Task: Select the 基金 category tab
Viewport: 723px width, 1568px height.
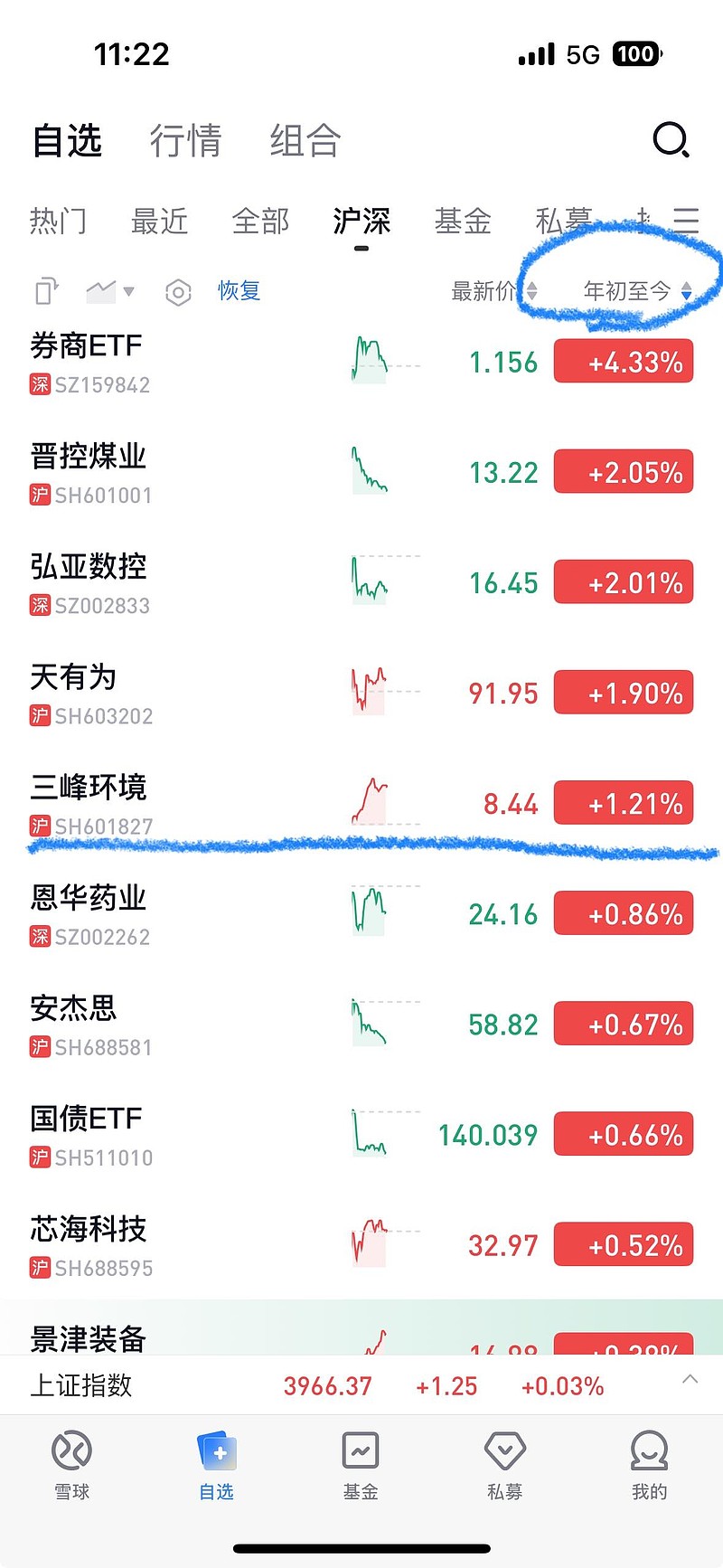Action: click(463, 221)
